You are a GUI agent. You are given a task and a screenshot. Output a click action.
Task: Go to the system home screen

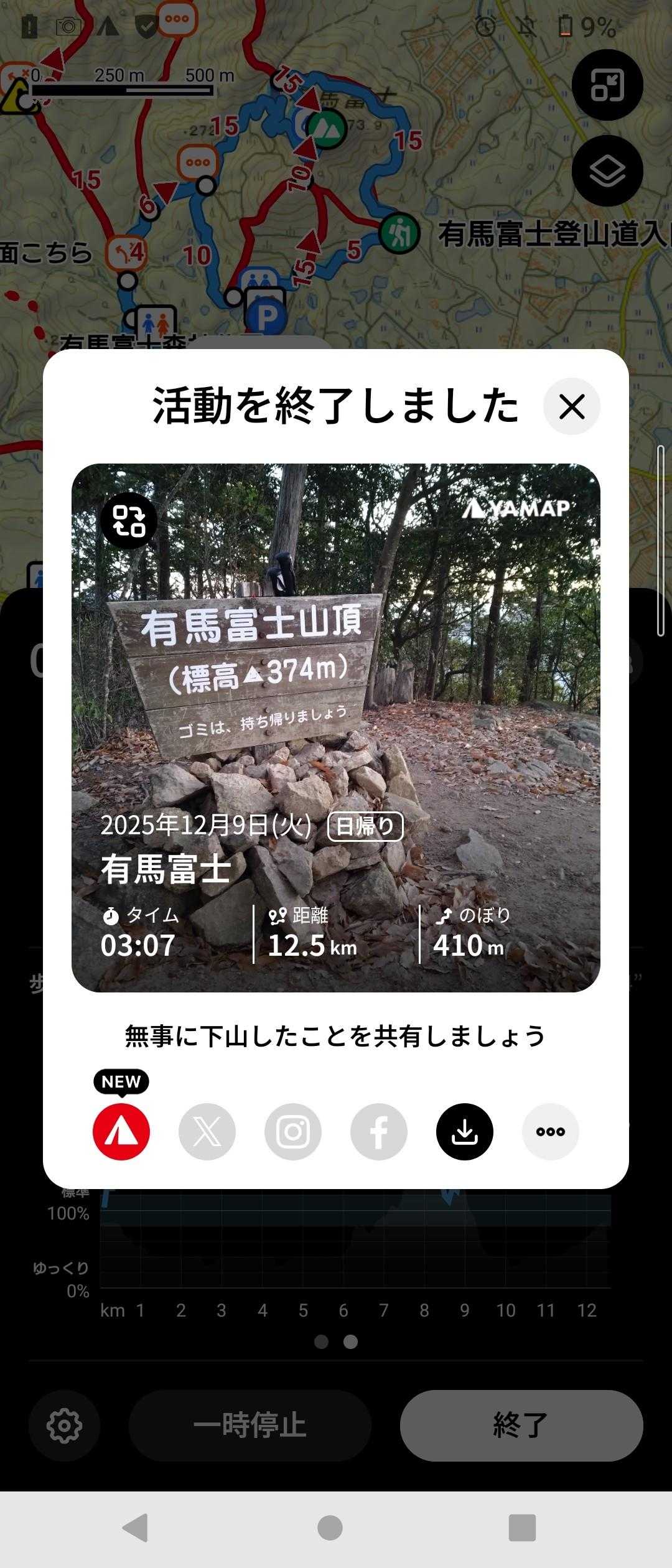point(330,1527)
